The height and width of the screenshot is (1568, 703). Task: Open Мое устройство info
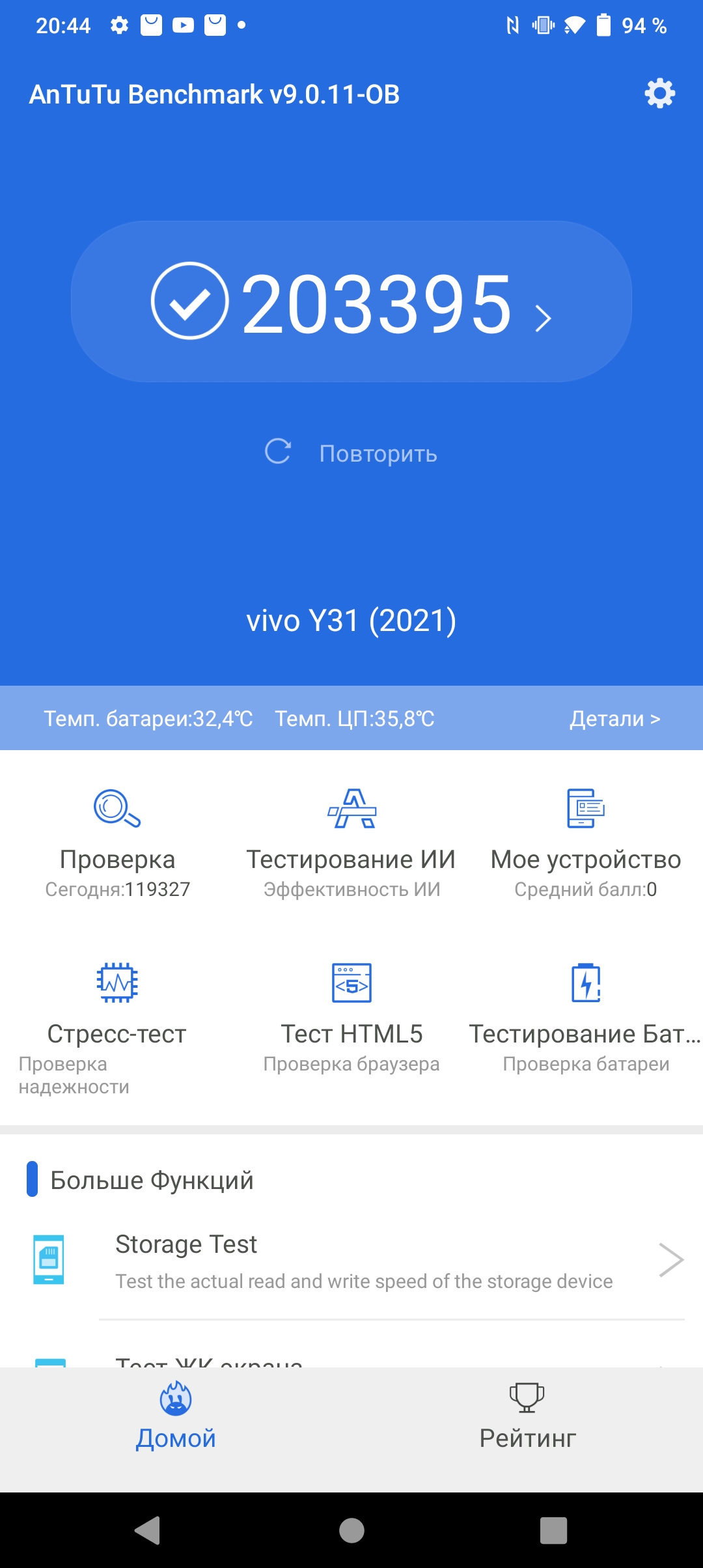click(586, 843)
